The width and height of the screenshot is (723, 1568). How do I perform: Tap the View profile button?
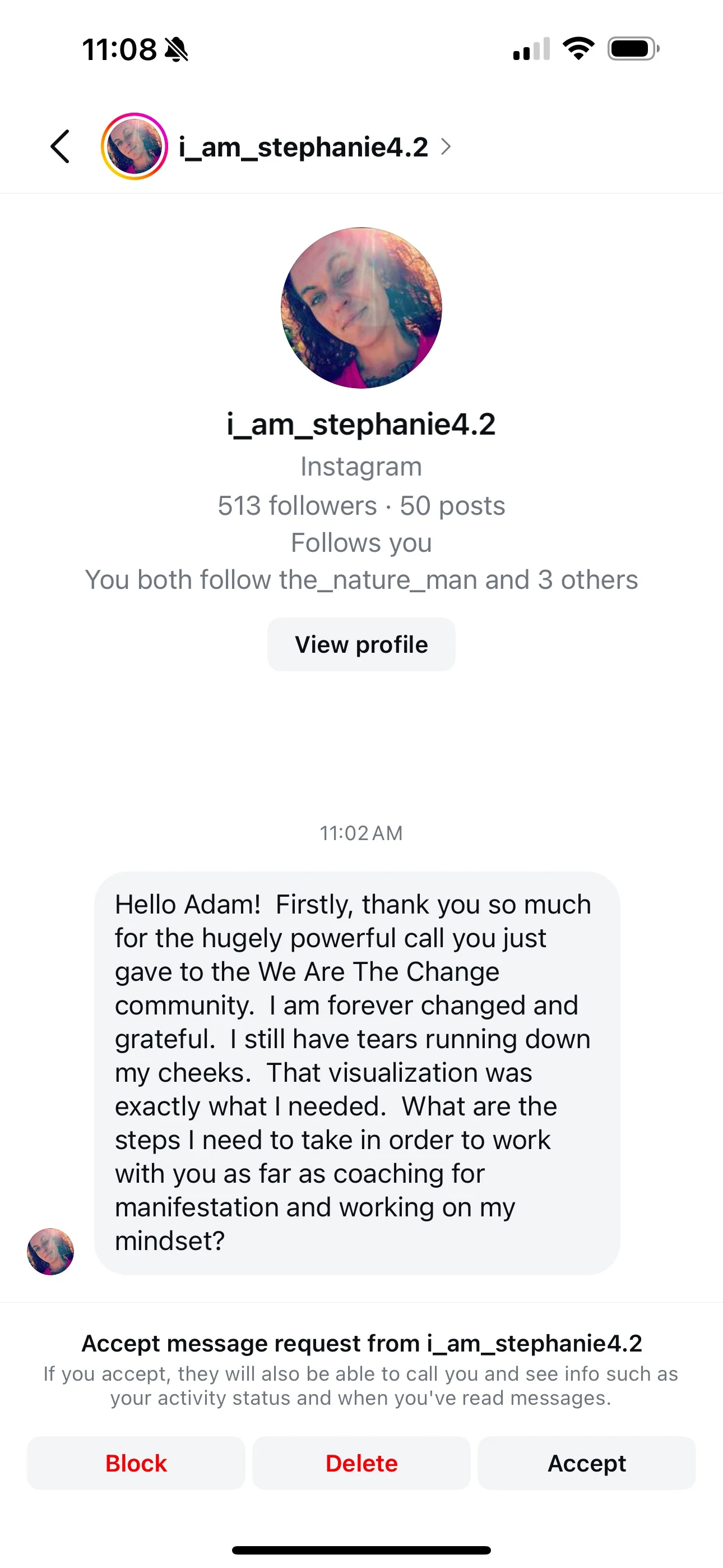pos(361,644)
